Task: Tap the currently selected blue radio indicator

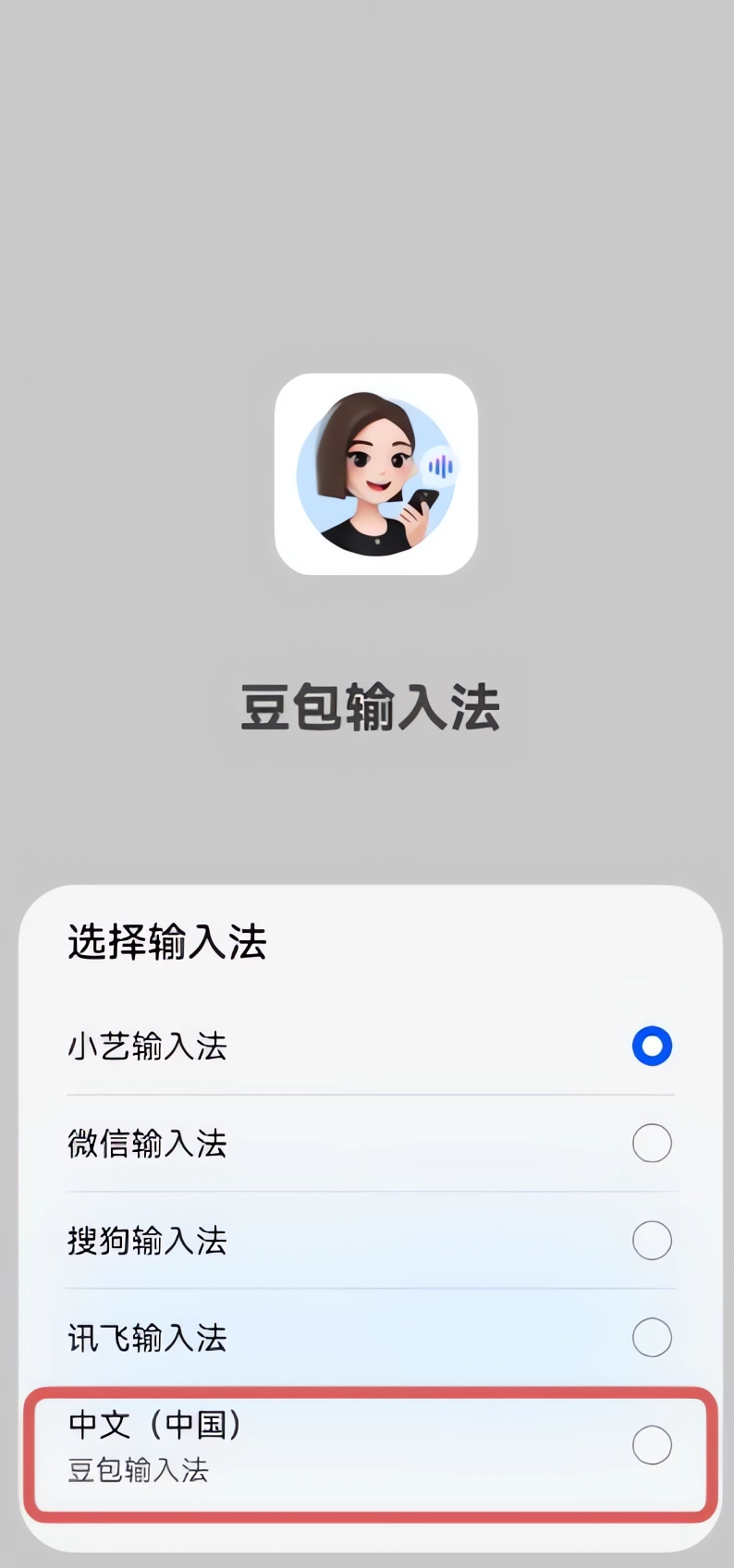Action: tap(653, 1046)
